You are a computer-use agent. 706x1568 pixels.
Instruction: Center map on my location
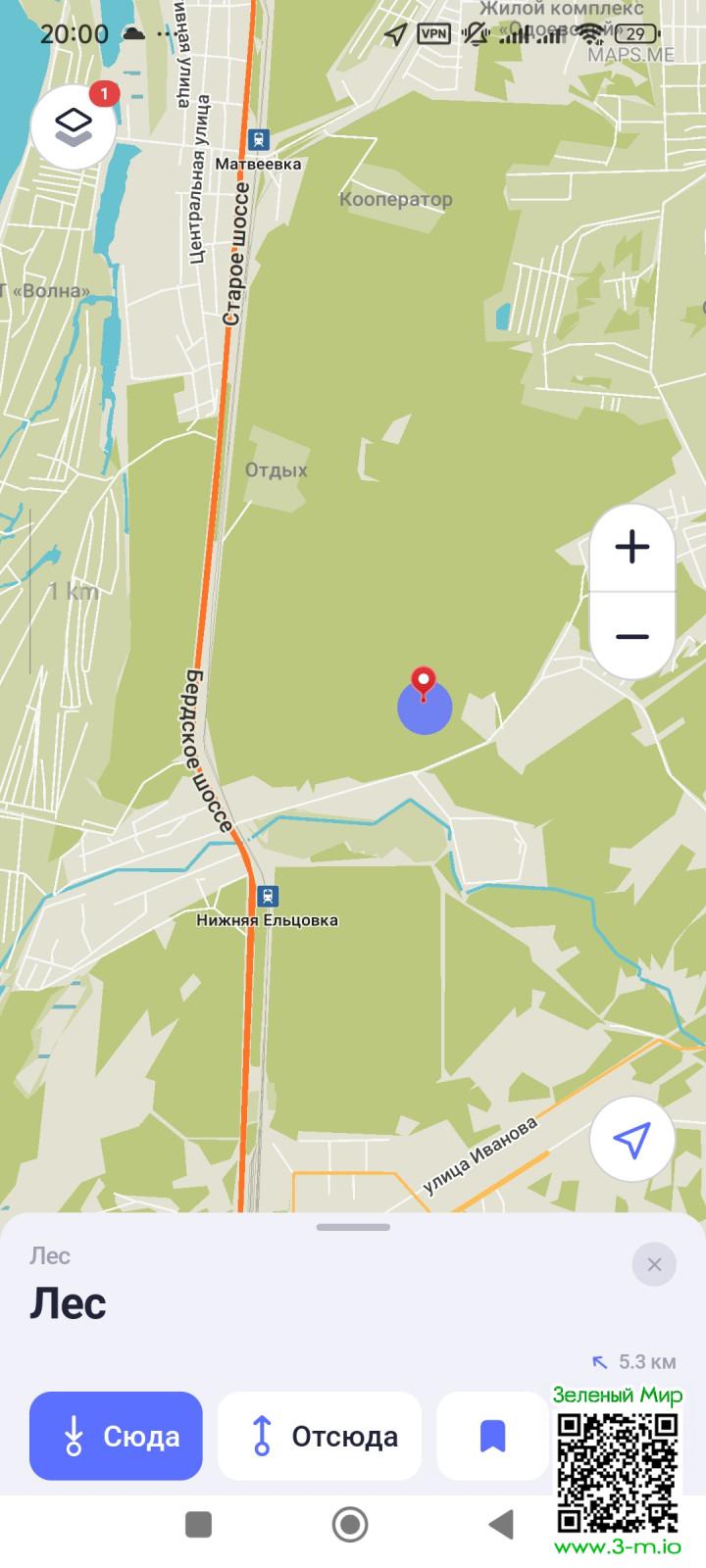tap(632, 1140)
